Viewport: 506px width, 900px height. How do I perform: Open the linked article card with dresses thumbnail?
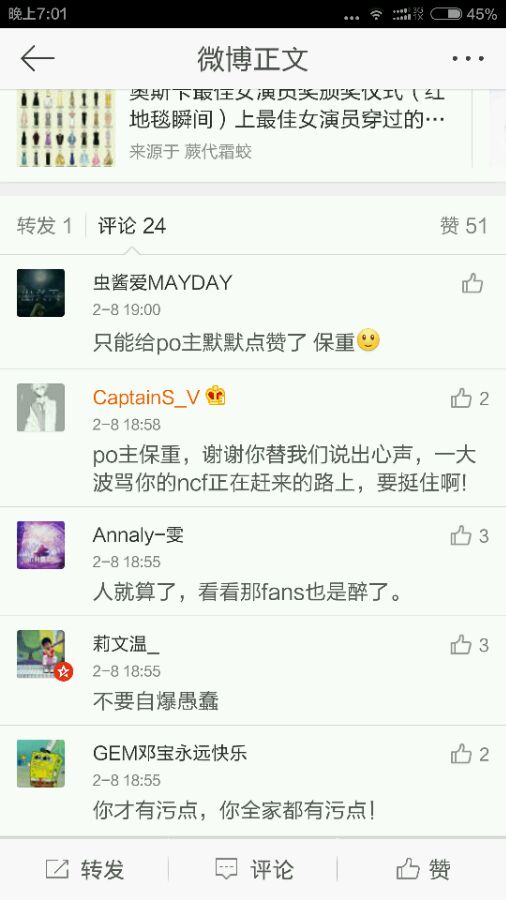tap(245, 129)
